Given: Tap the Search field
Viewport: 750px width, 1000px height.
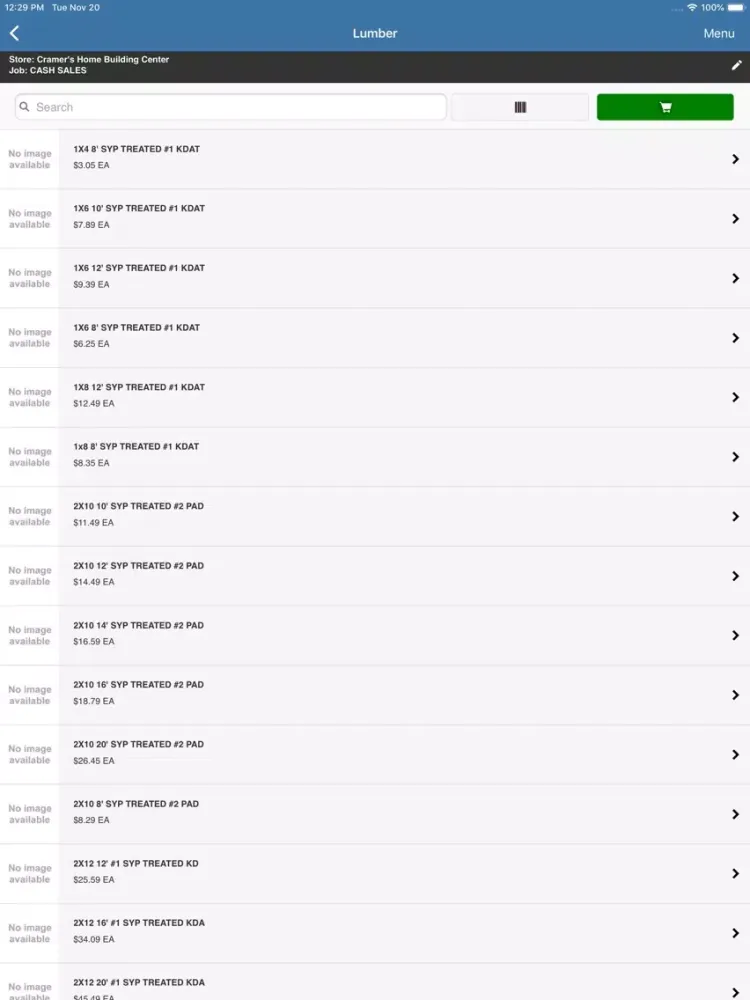Looking at the screenshot, I should (x=231, y=107).
